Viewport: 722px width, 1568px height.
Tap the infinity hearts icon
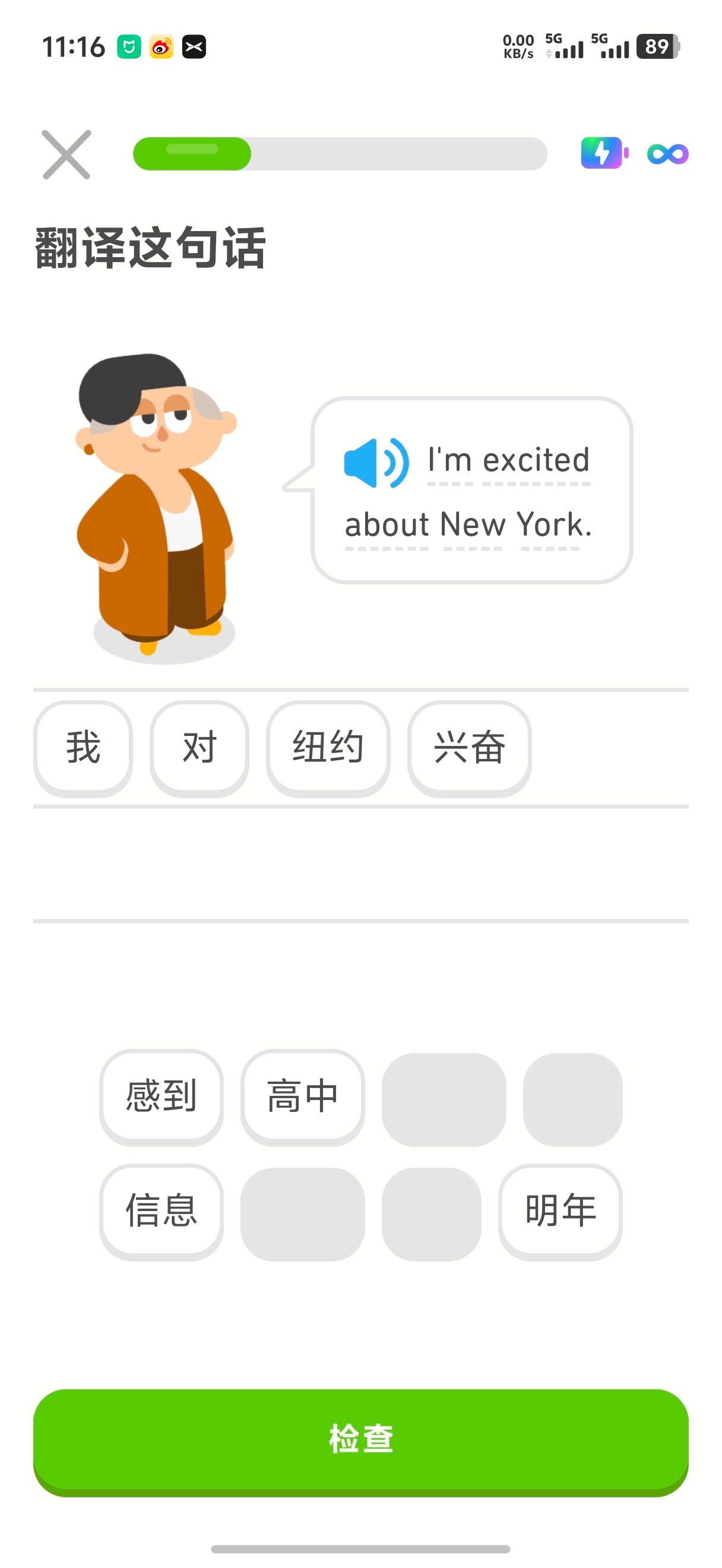[668, 153]
